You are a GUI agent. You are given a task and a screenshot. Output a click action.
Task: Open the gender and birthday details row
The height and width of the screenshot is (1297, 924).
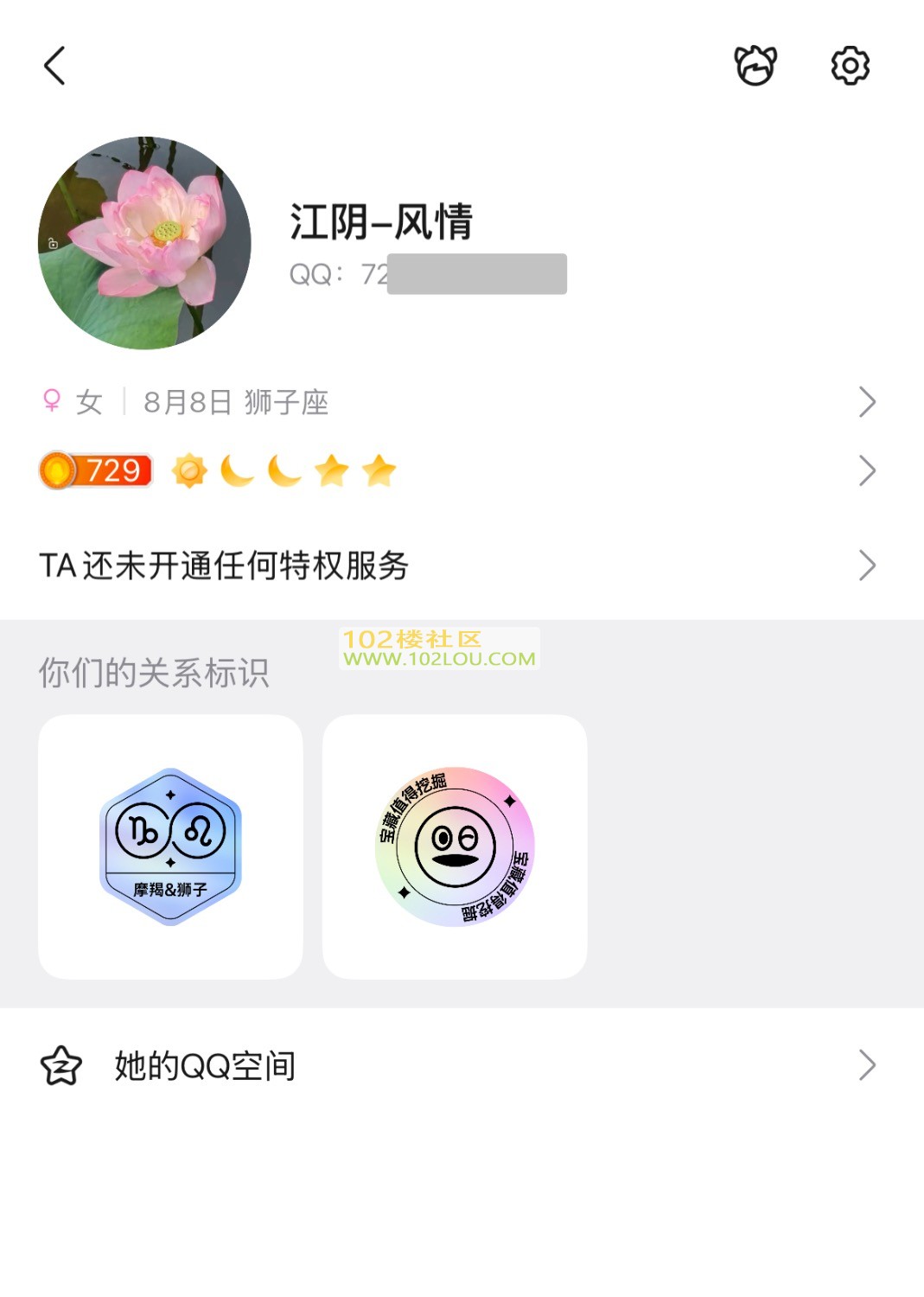click(x=458, y=402)
